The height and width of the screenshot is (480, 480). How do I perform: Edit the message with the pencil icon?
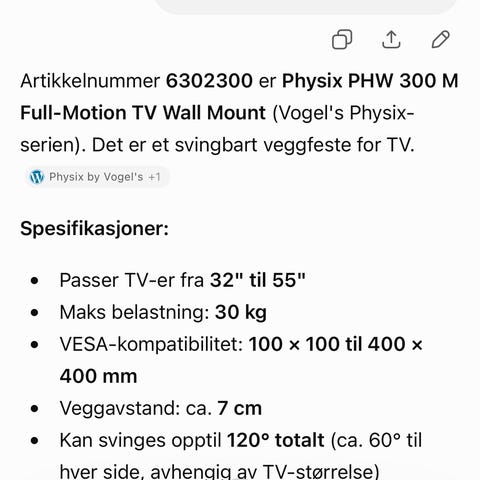440,39
